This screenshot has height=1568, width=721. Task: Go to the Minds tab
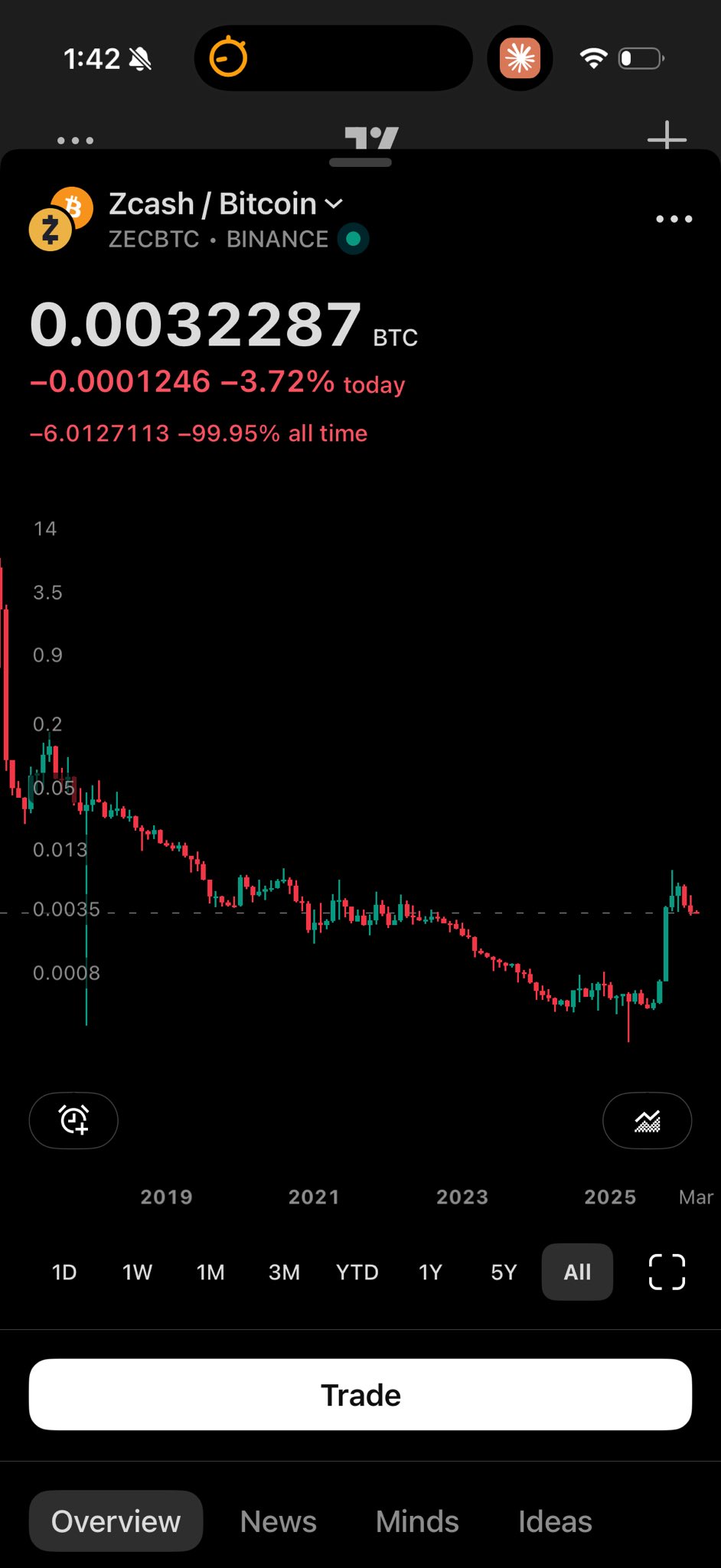pyautogui.click(x=417, y=1521)
